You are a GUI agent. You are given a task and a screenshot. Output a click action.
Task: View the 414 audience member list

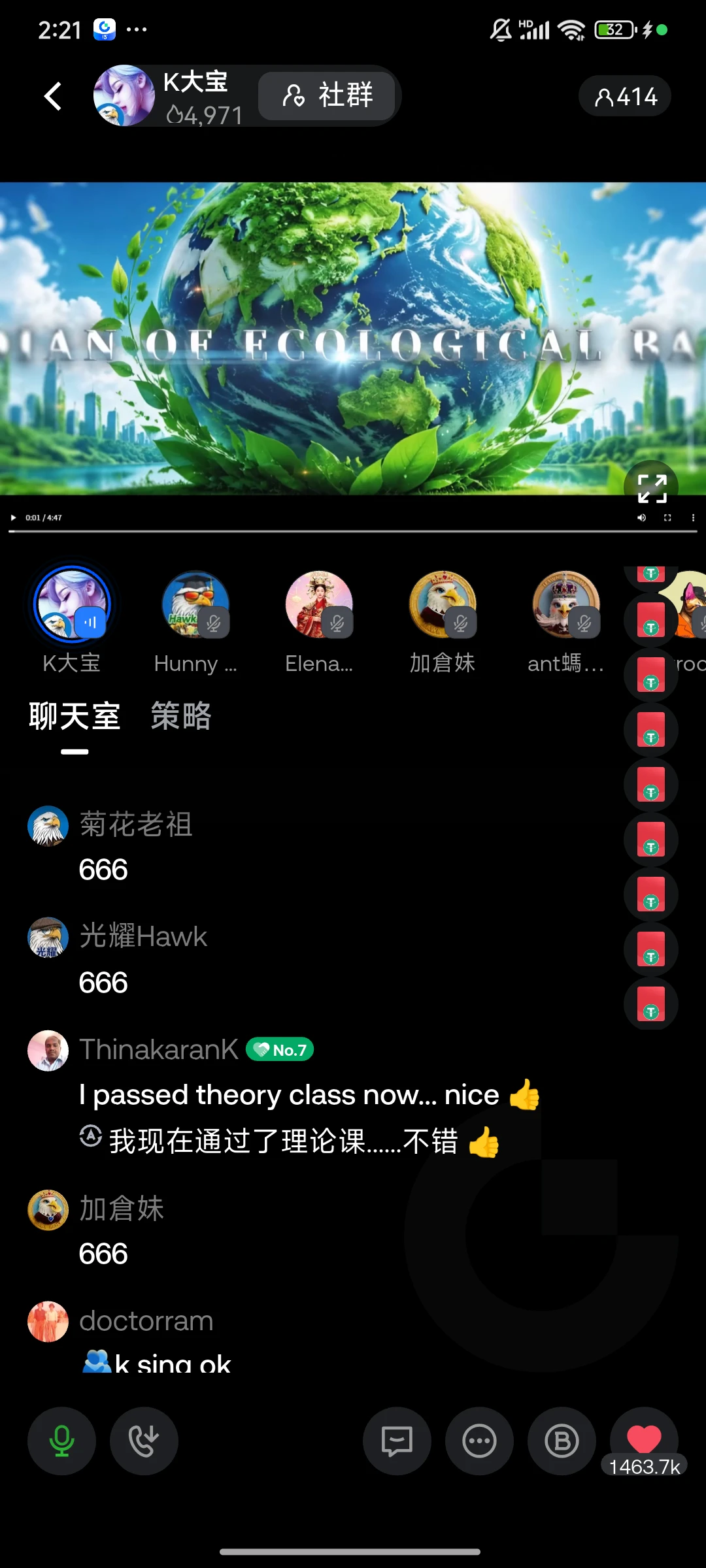click(625, 97)
